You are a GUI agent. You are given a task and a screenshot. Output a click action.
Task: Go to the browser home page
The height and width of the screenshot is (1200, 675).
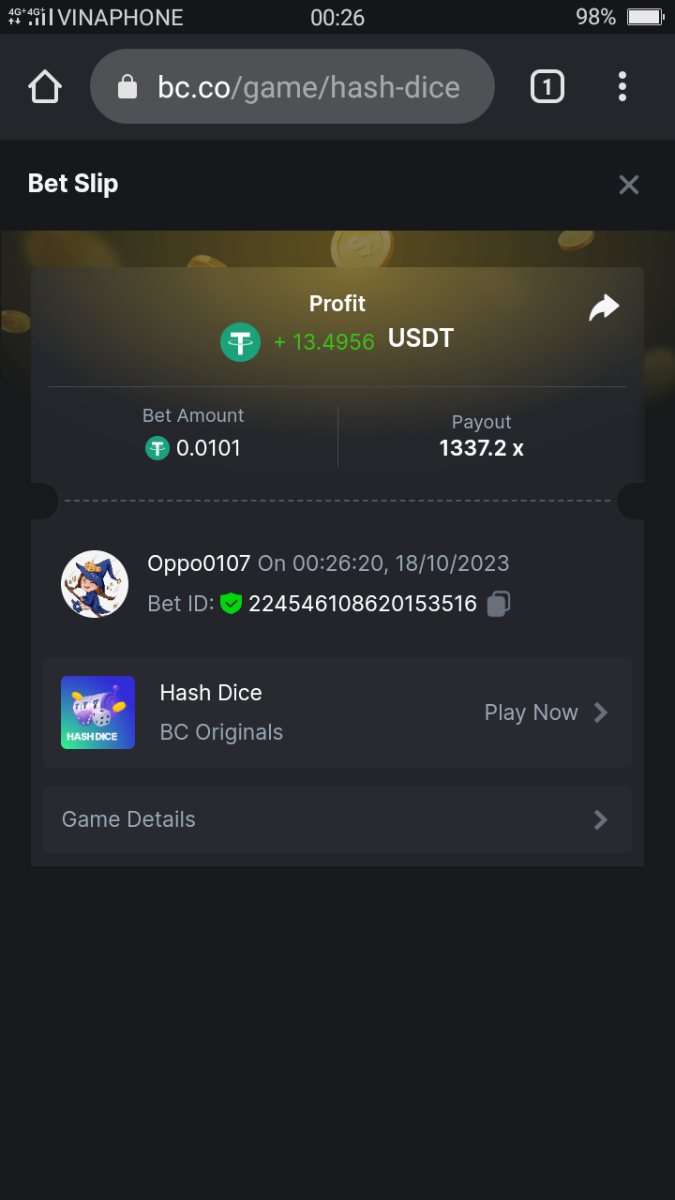pos(45,87)
